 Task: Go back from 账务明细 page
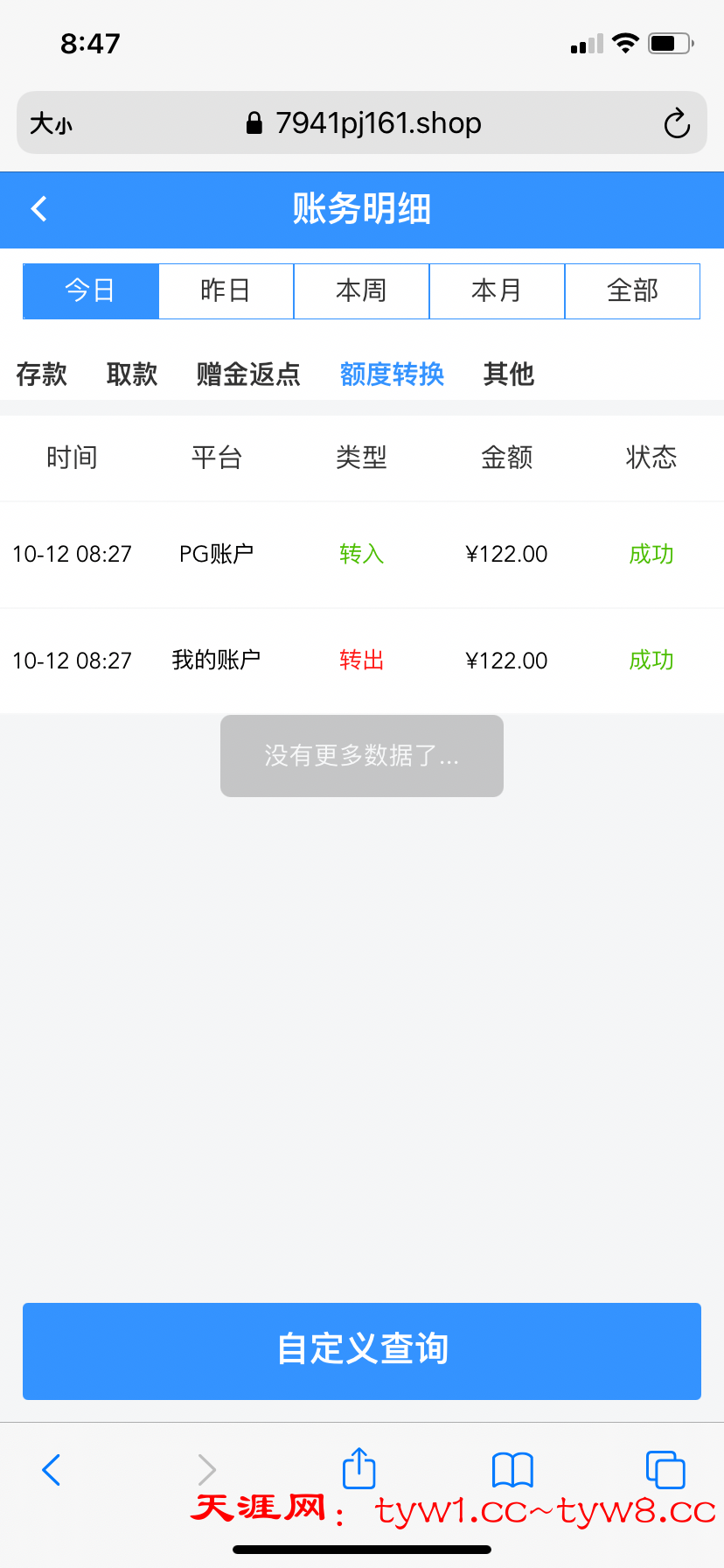38,209
